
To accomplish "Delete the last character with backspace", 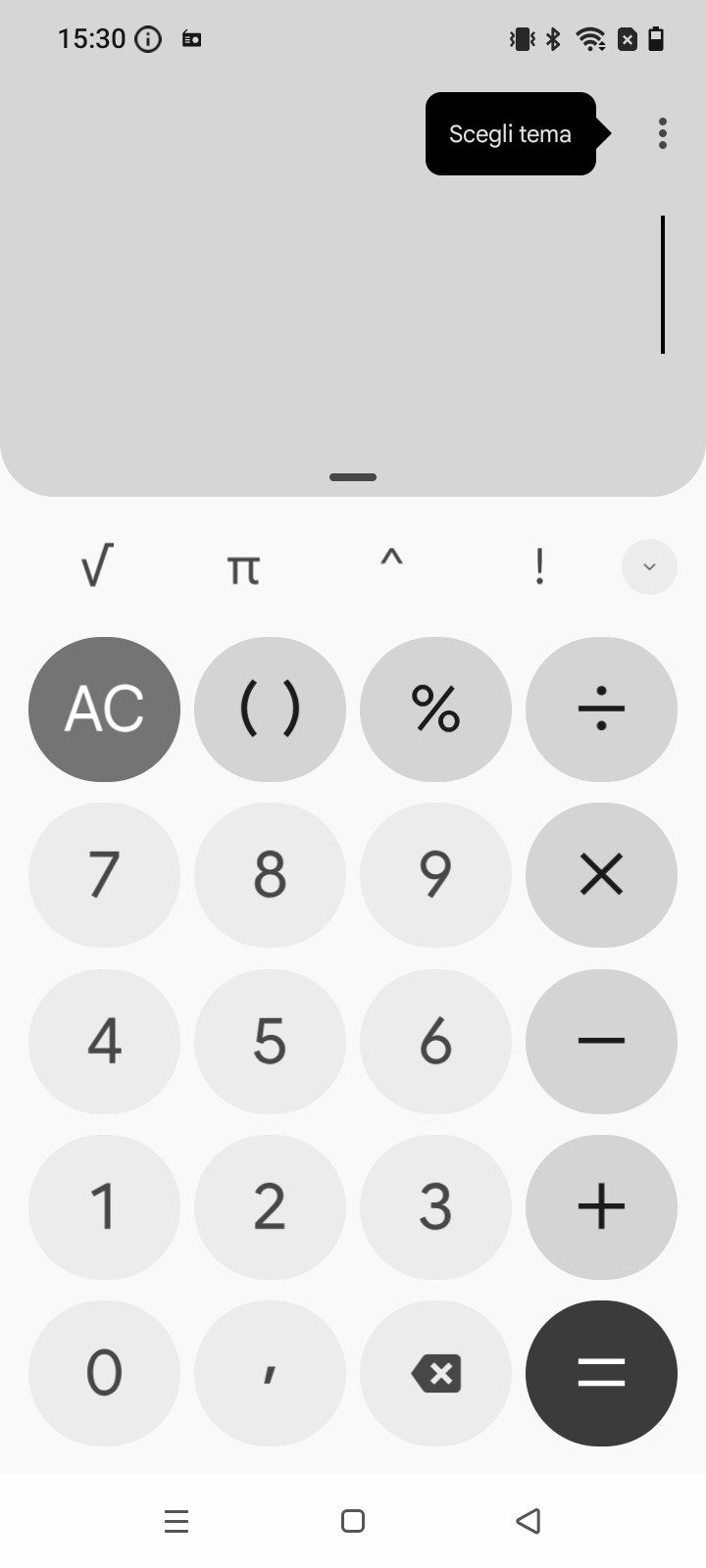I will point(435,1372).
